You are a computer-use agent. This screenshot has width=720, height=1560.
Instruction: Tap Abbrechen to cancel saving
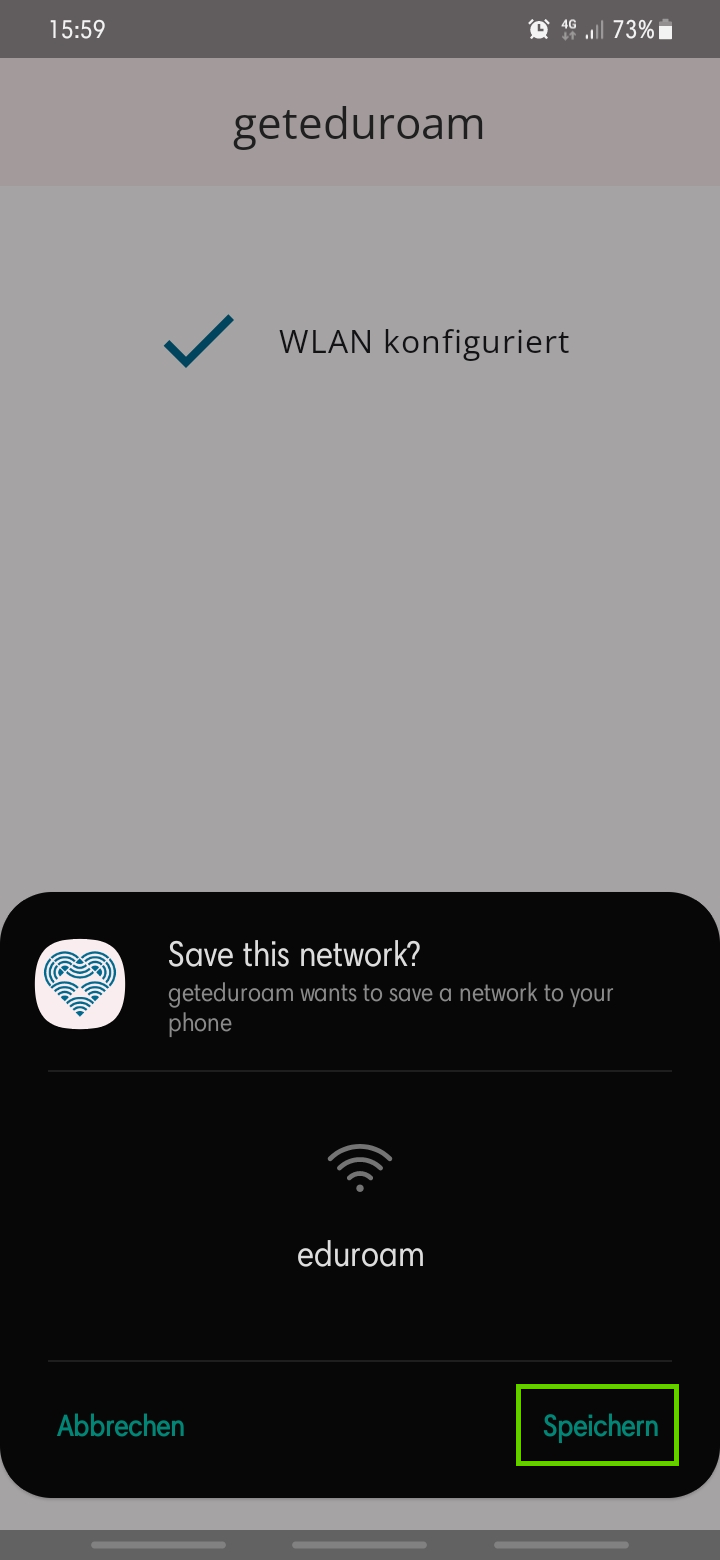pyautogui.click(x=120, y=1425)
